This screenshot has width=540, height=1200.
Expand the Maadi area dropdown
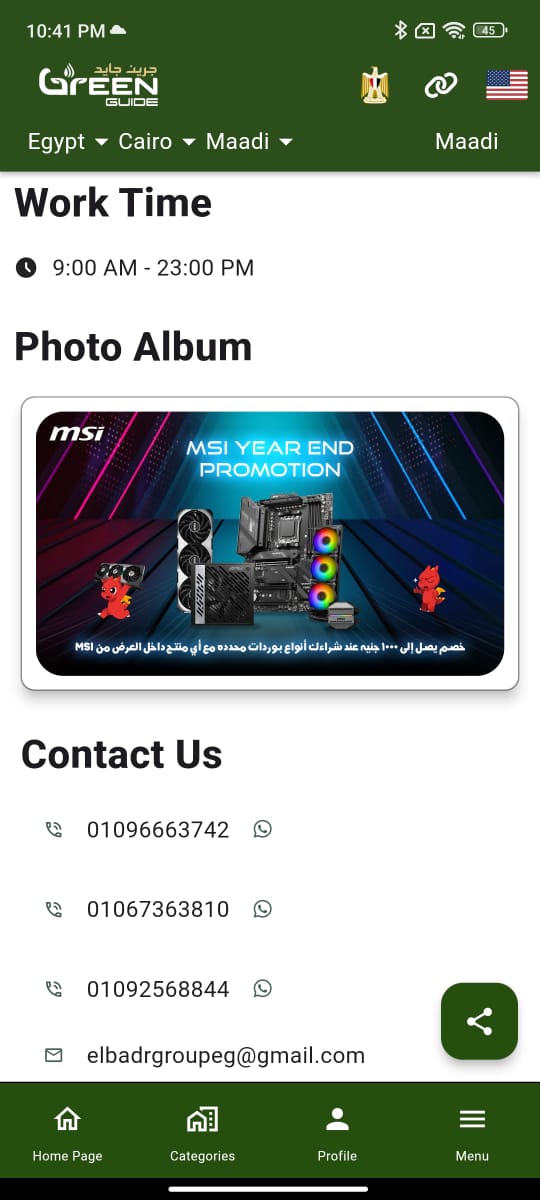pos(249,141)
